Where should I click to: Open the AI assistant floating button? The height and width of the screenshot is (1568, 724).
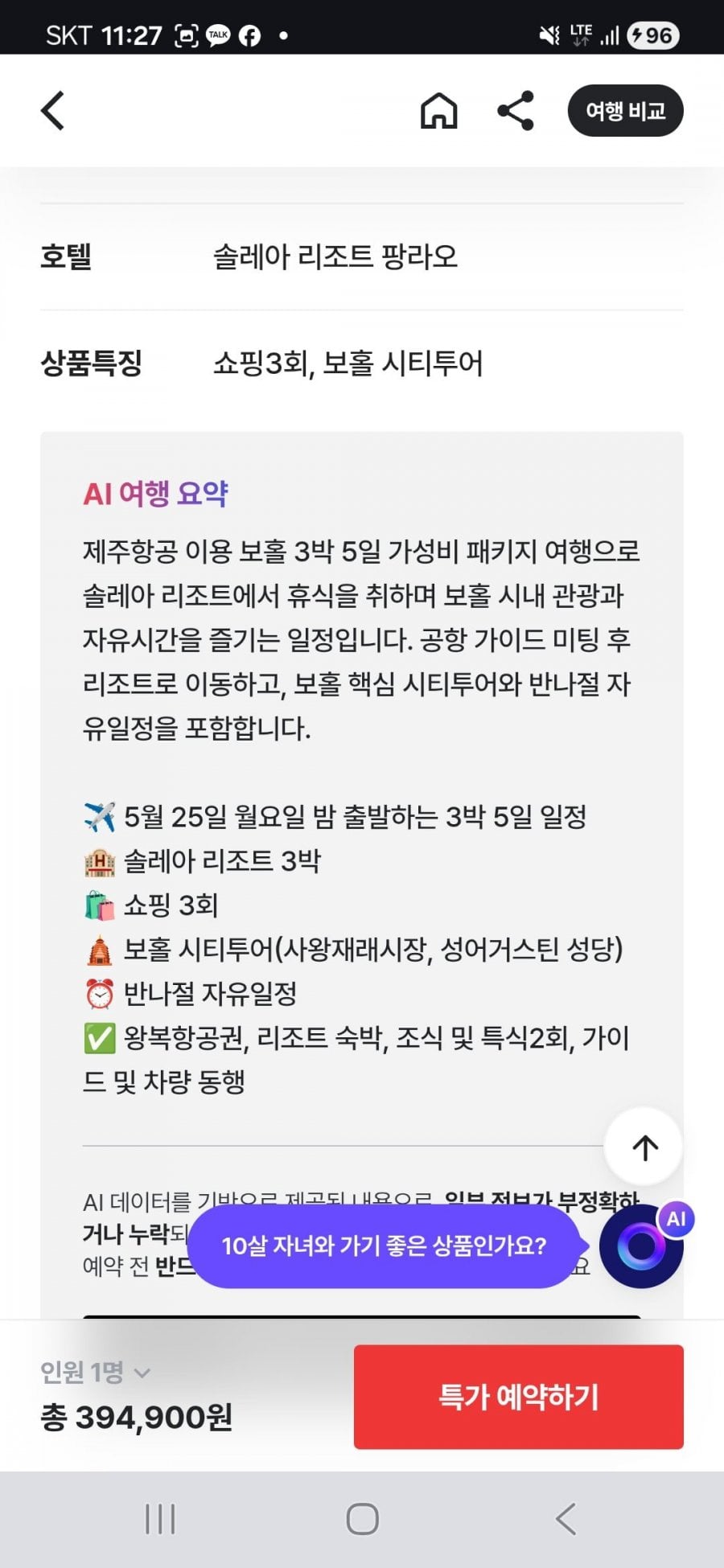coord(641,1246)
